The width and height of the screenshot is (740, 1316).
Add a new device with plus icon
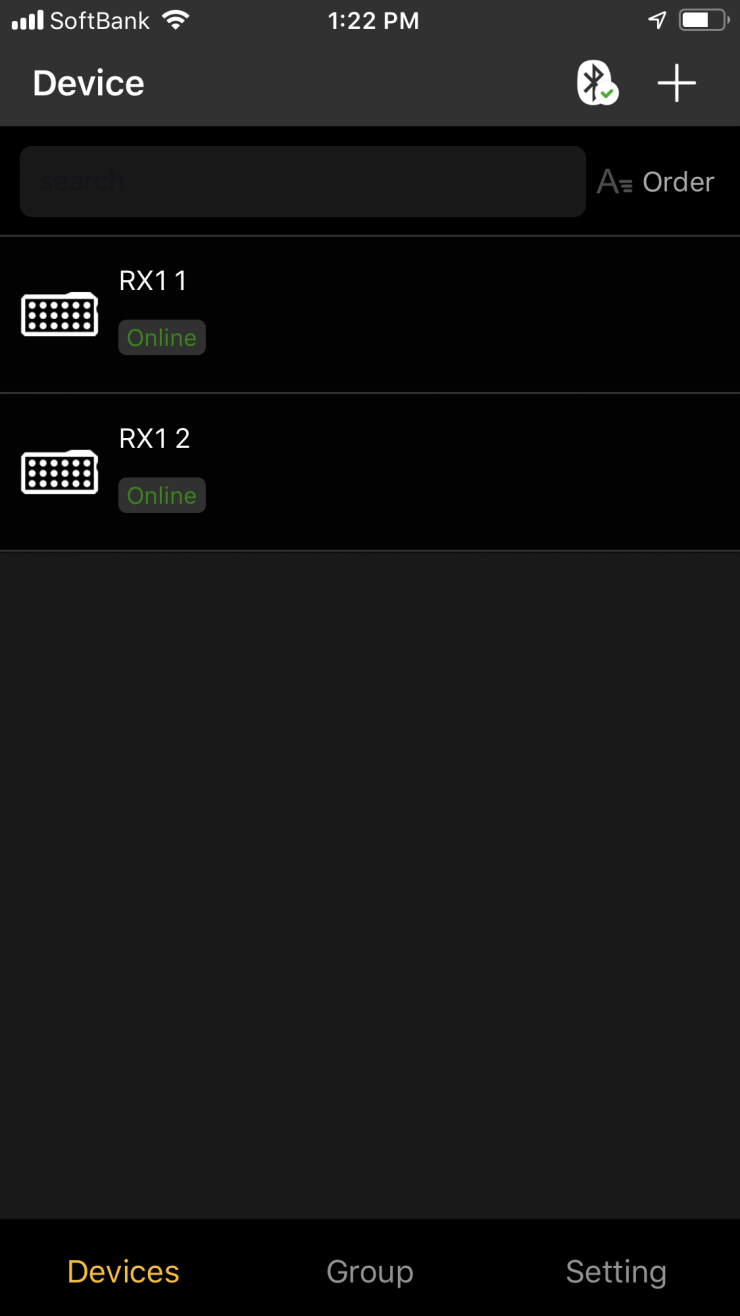[x=676, y=83]
